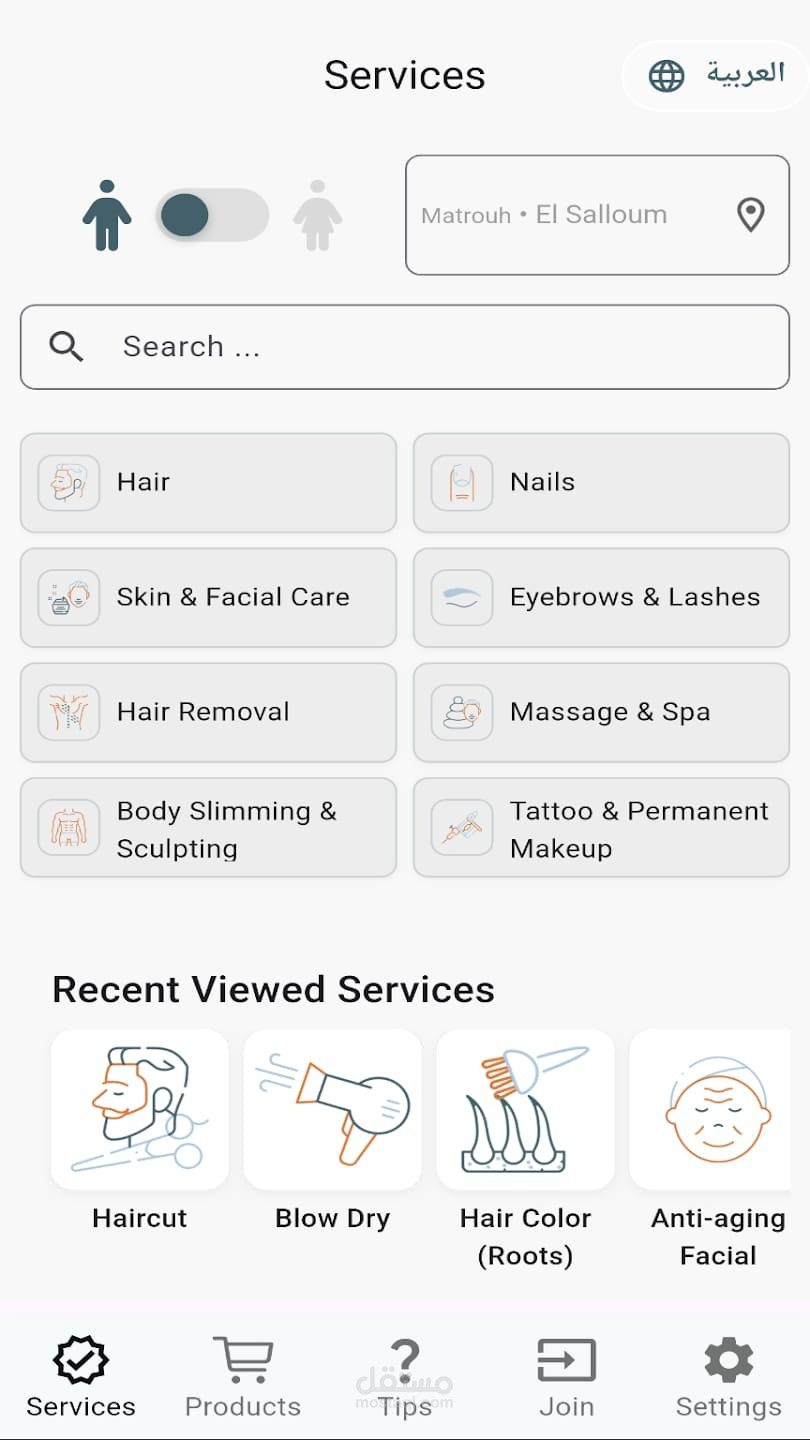Go to the Settings tab

[x=729, y=1378]
